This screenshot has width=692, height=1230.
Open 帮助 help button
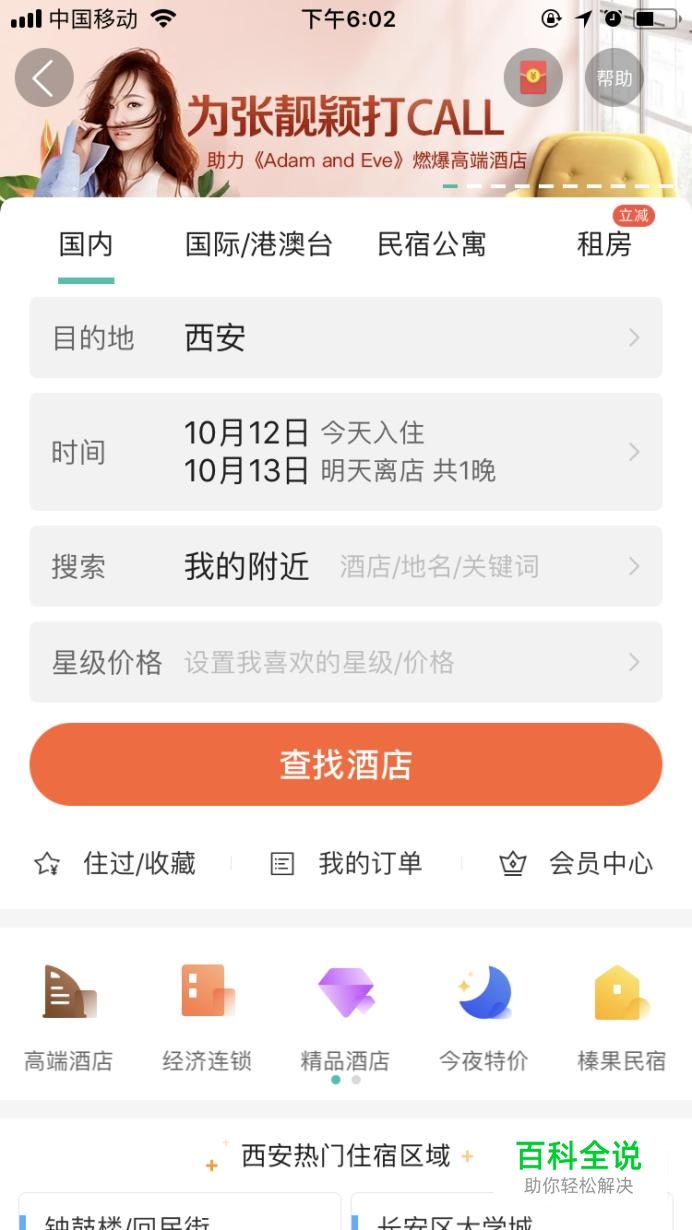[614, 78]
